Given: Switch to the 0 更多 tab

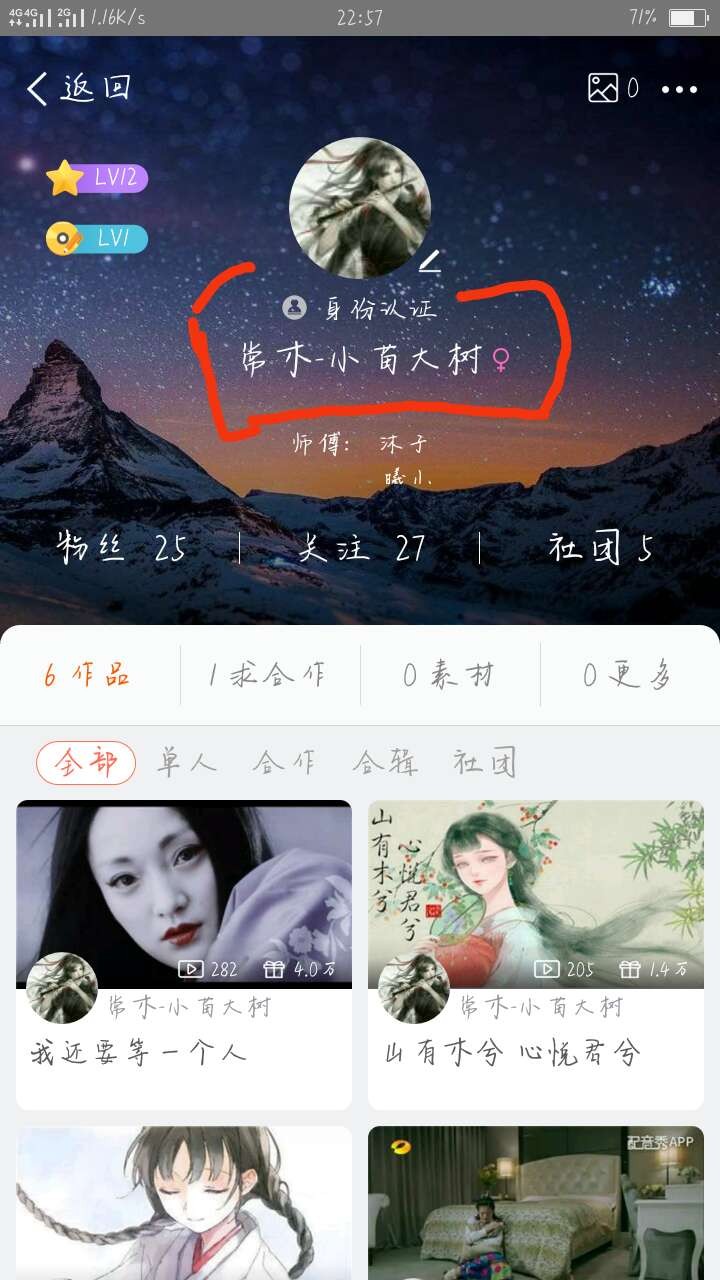Looking at the screenshot, I should (627, 676).
